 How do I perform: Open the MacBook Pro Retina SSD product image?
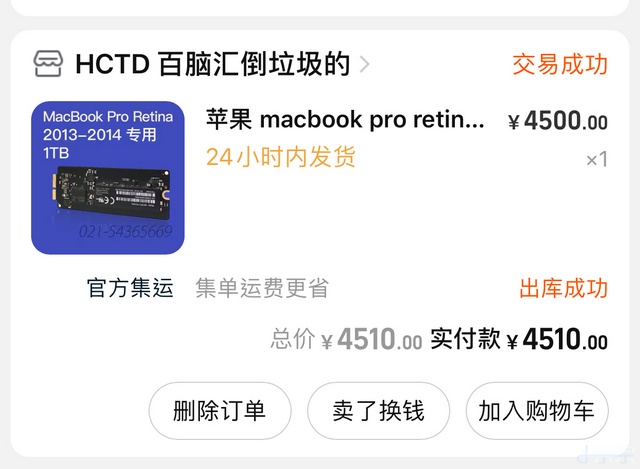coord(108,177)
